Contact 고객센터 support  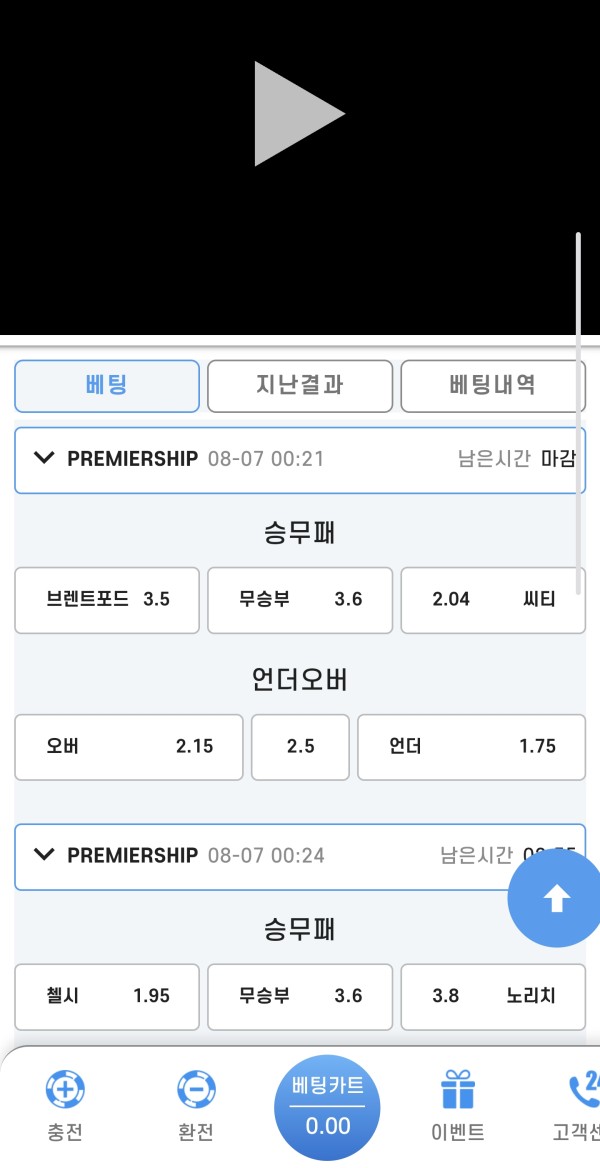pos(576,1107)
